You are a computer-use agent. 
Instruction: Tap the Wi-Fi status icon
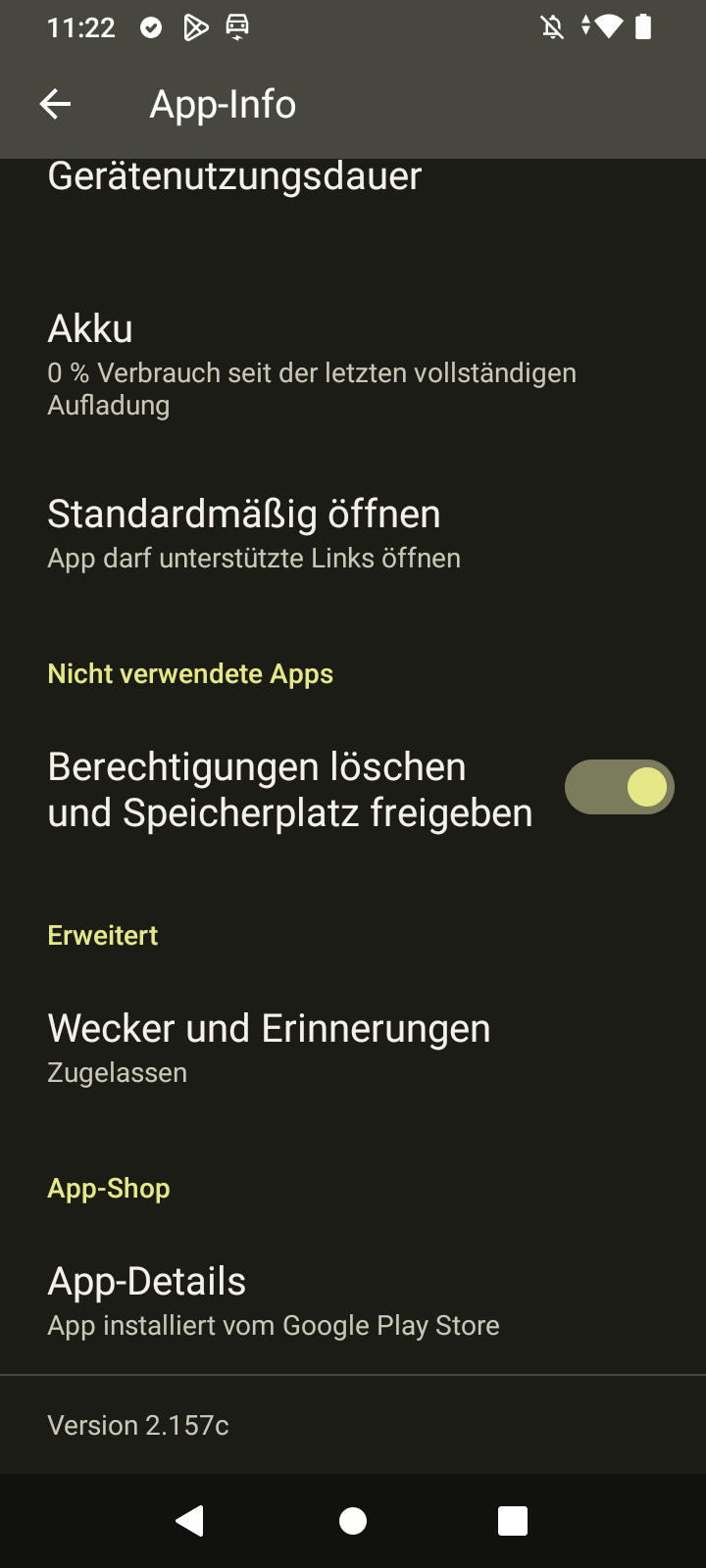click(x=609, y=27)
